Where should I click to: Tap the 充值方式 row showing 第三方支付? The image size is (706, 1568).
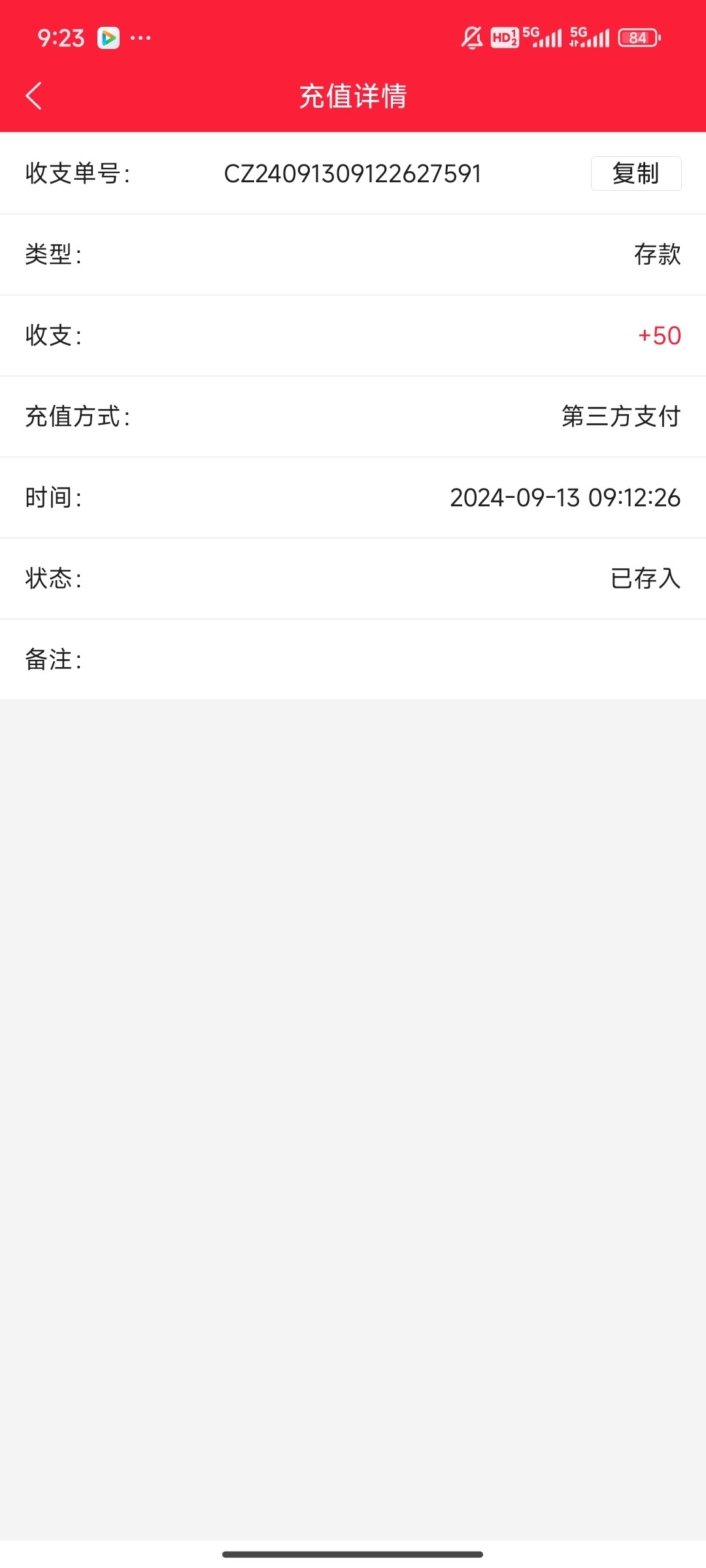[353, 416]
